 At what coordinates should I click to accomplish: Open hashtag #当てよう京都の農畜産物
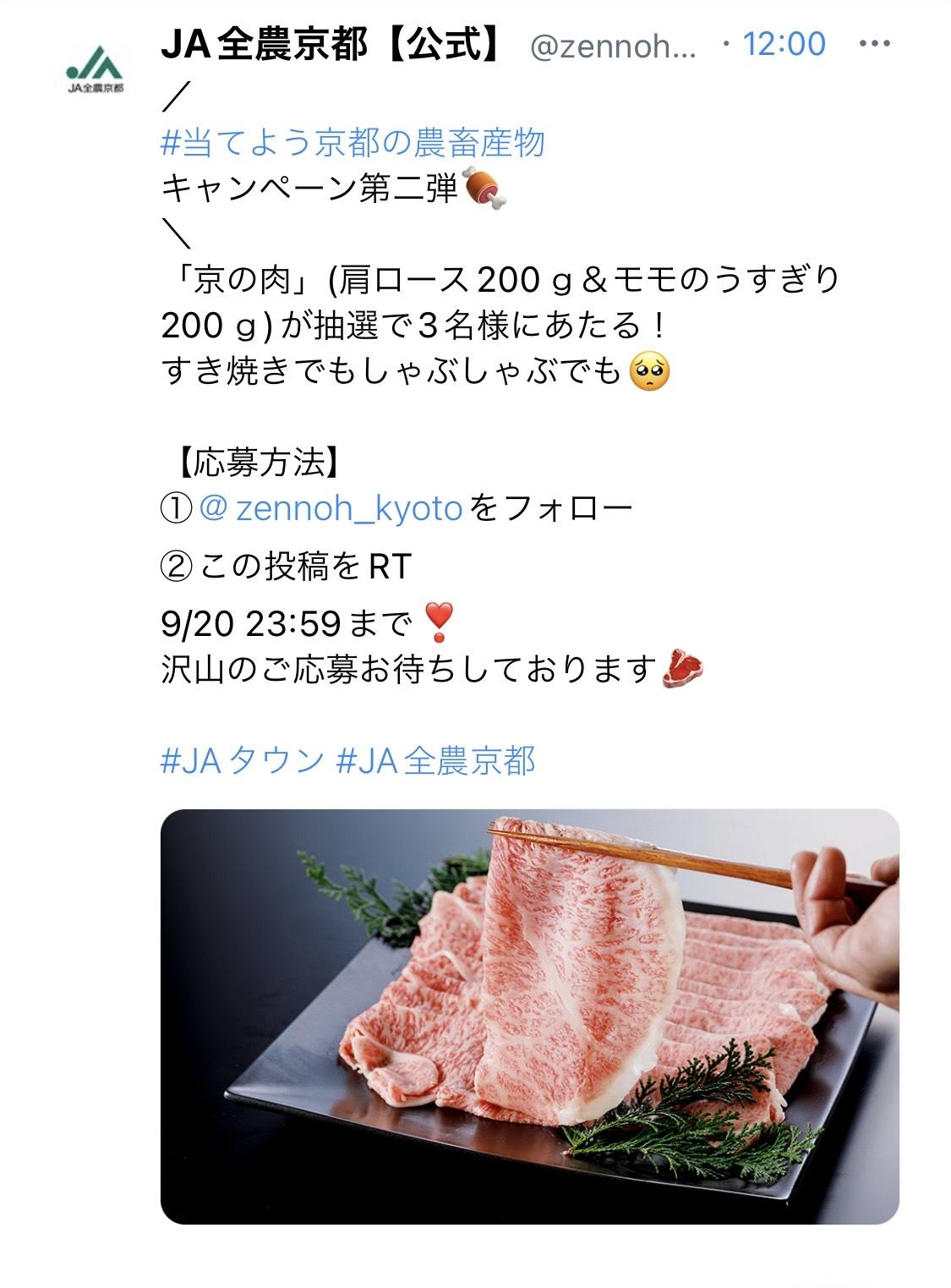tap(353, 143)
